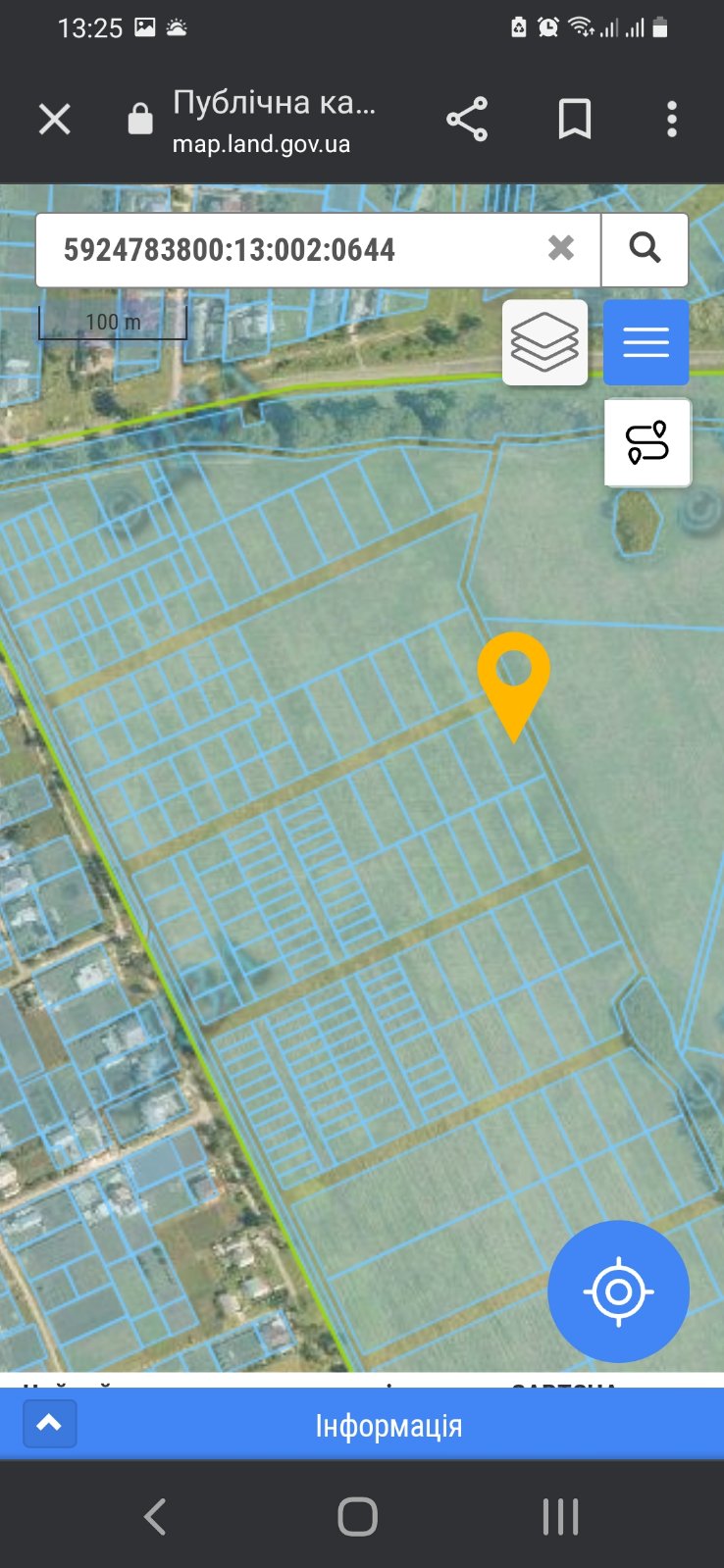Image resolution: width=724 pixels, height=1568 pixels.
Task: Open the map layers panel
Action: pos(544,342)
